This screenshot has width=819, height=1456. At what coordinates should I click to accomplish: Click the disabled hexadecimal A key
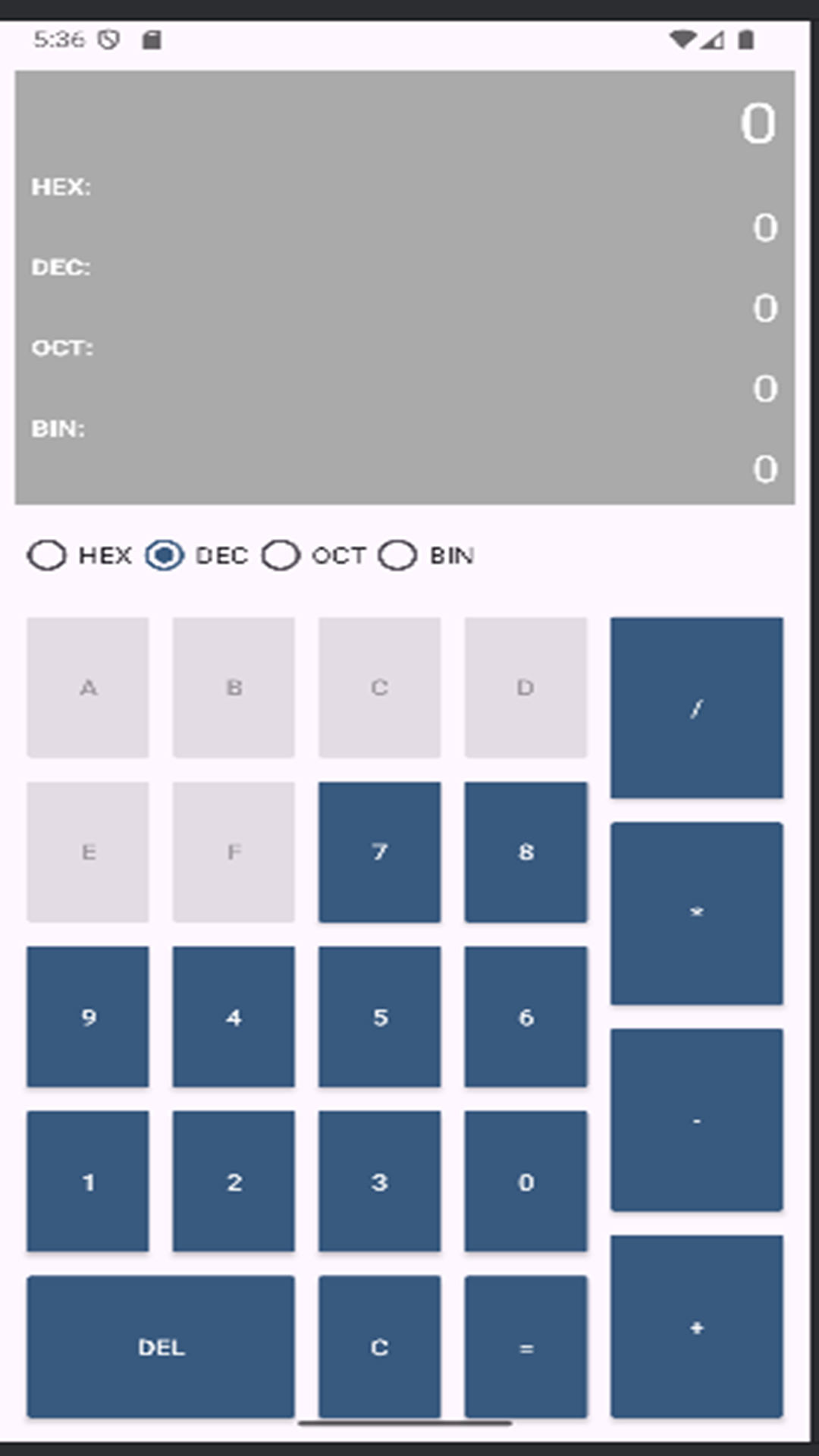coord(87,687)
